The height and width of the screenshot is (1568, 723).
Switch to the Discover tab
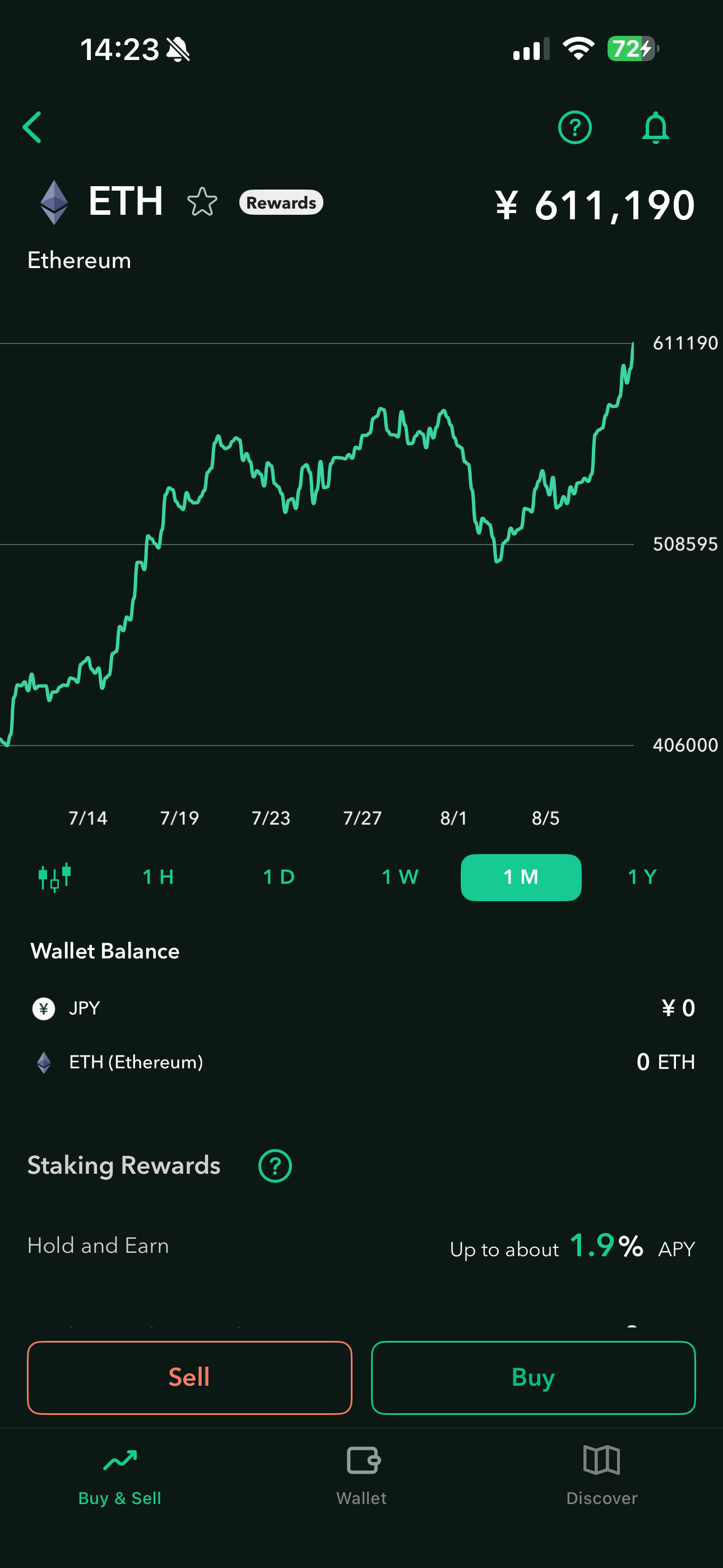tap(602, 1475)
